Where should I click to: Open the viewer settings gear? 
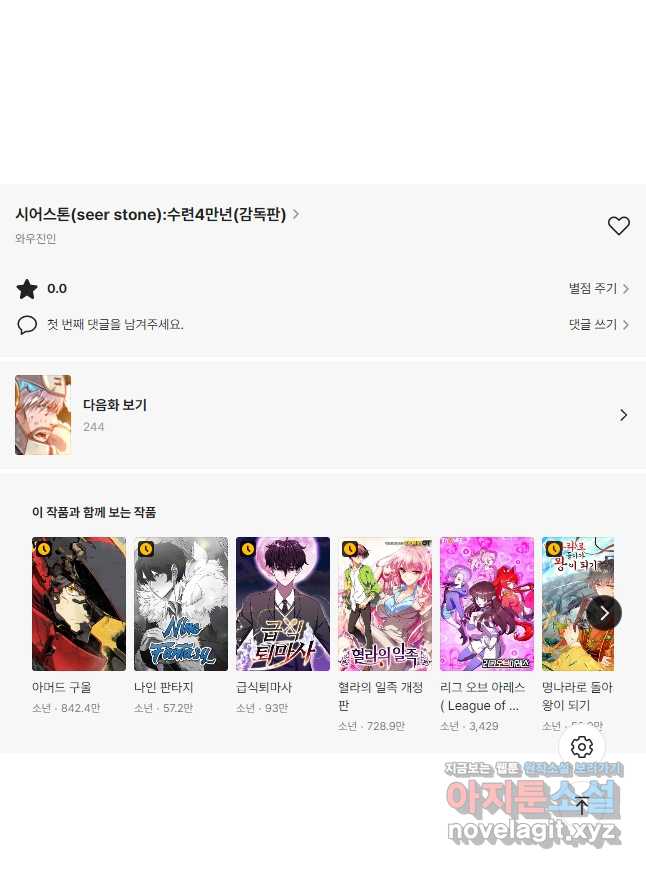(582, 747)
